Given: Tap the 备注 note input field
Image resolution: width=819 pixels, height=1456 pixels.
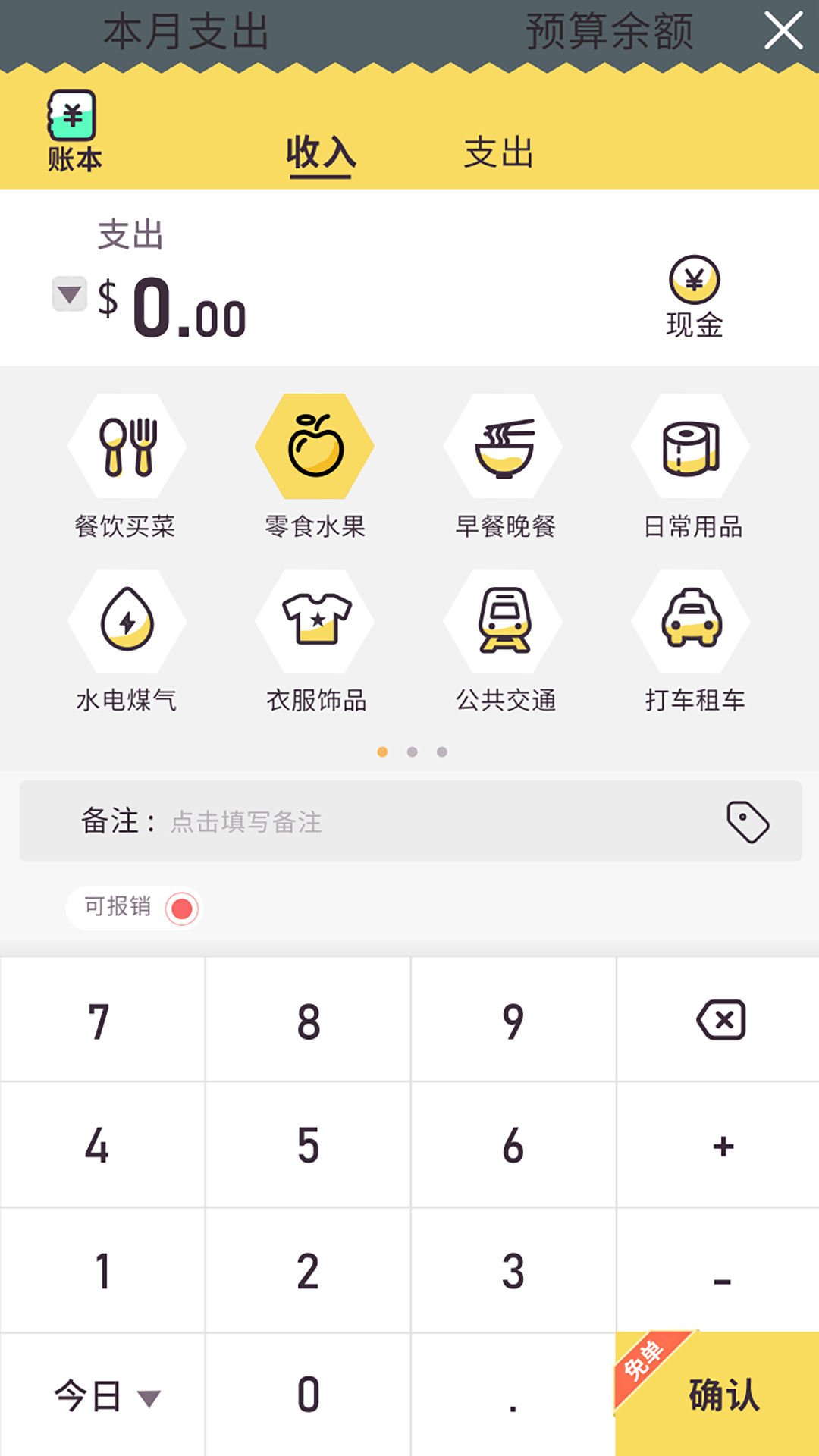Looking at the screenshot, I should [x=341, y=823].
